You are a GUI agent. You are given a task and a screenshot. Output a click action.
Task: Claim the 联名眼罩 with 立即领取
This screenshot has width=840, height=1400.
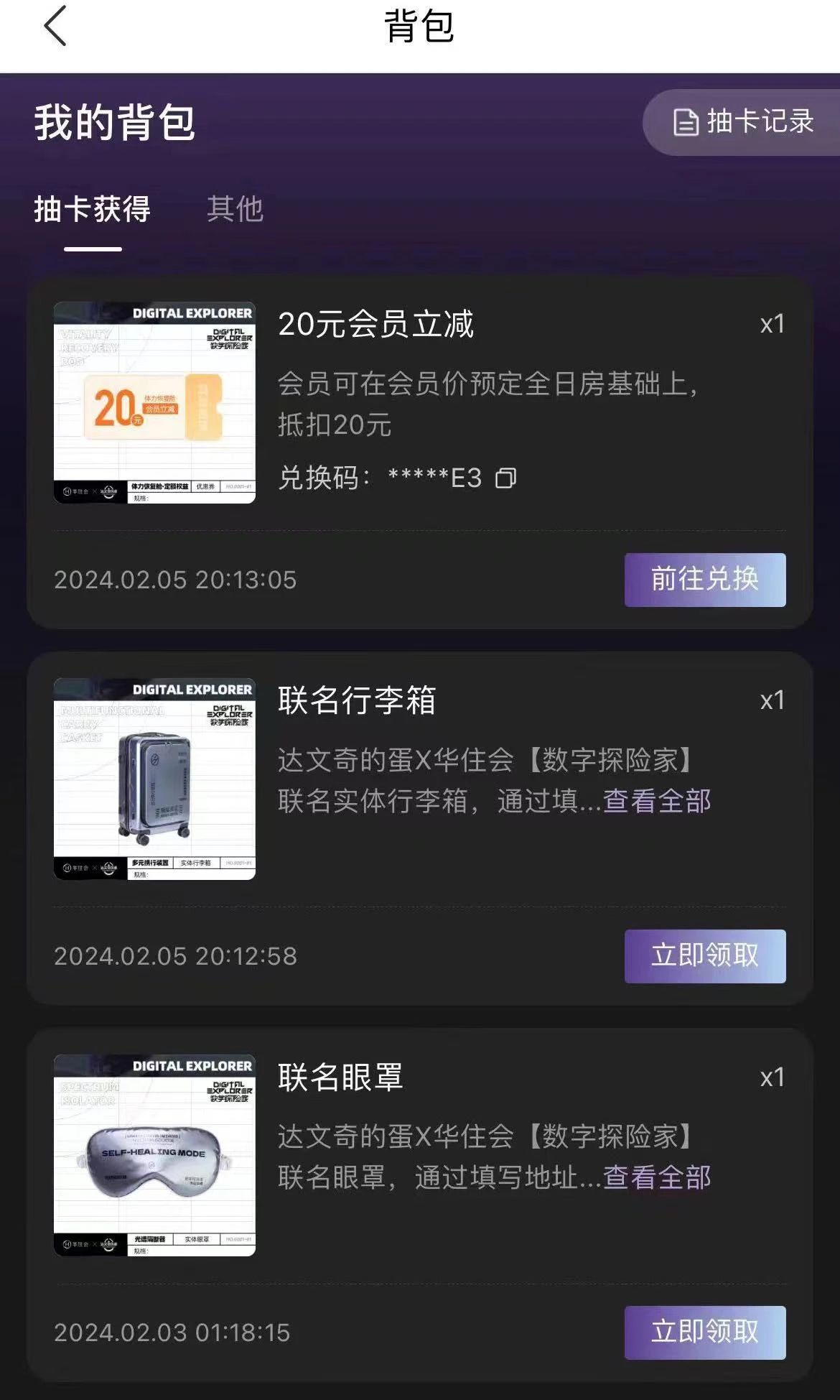click(x=704, y=1332)
